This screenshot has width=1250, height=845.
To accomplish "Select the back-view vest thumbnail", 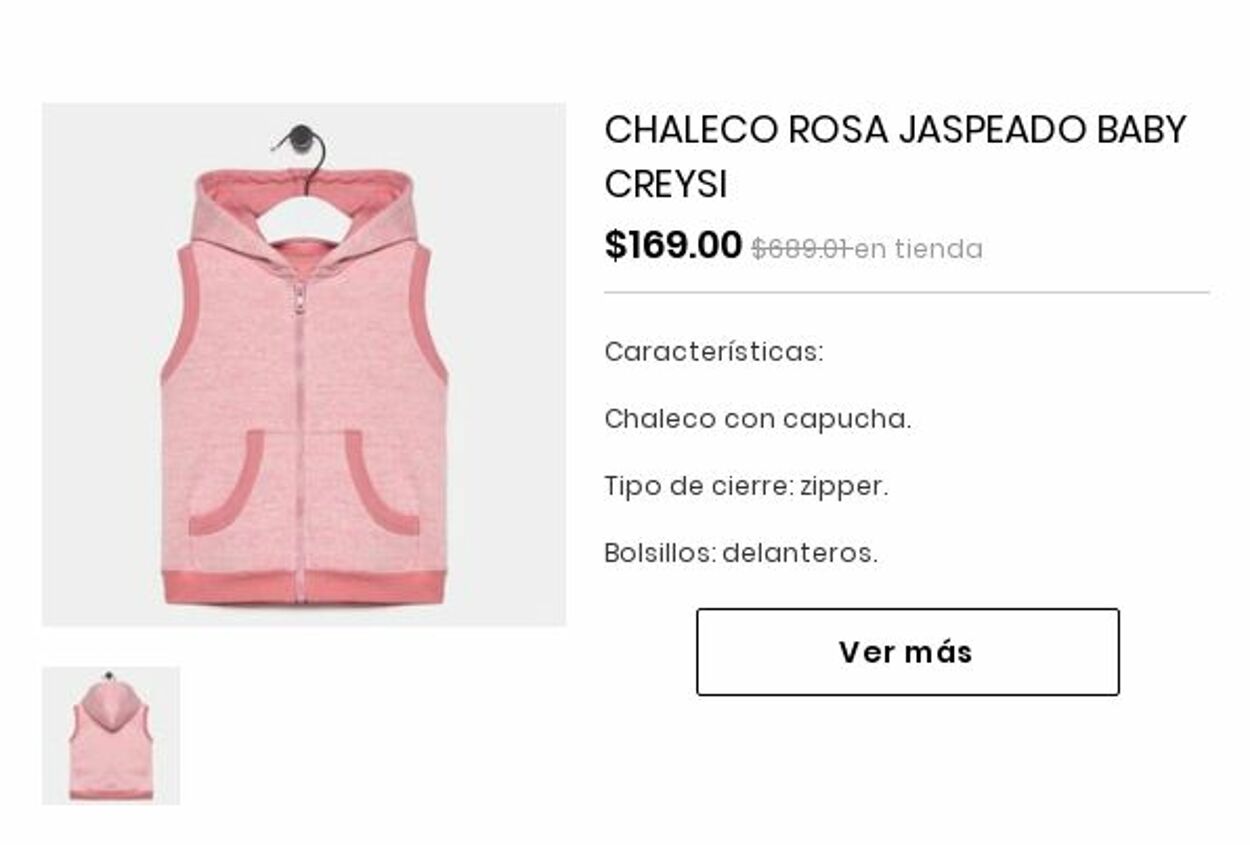I will click(x=111, y=736).
